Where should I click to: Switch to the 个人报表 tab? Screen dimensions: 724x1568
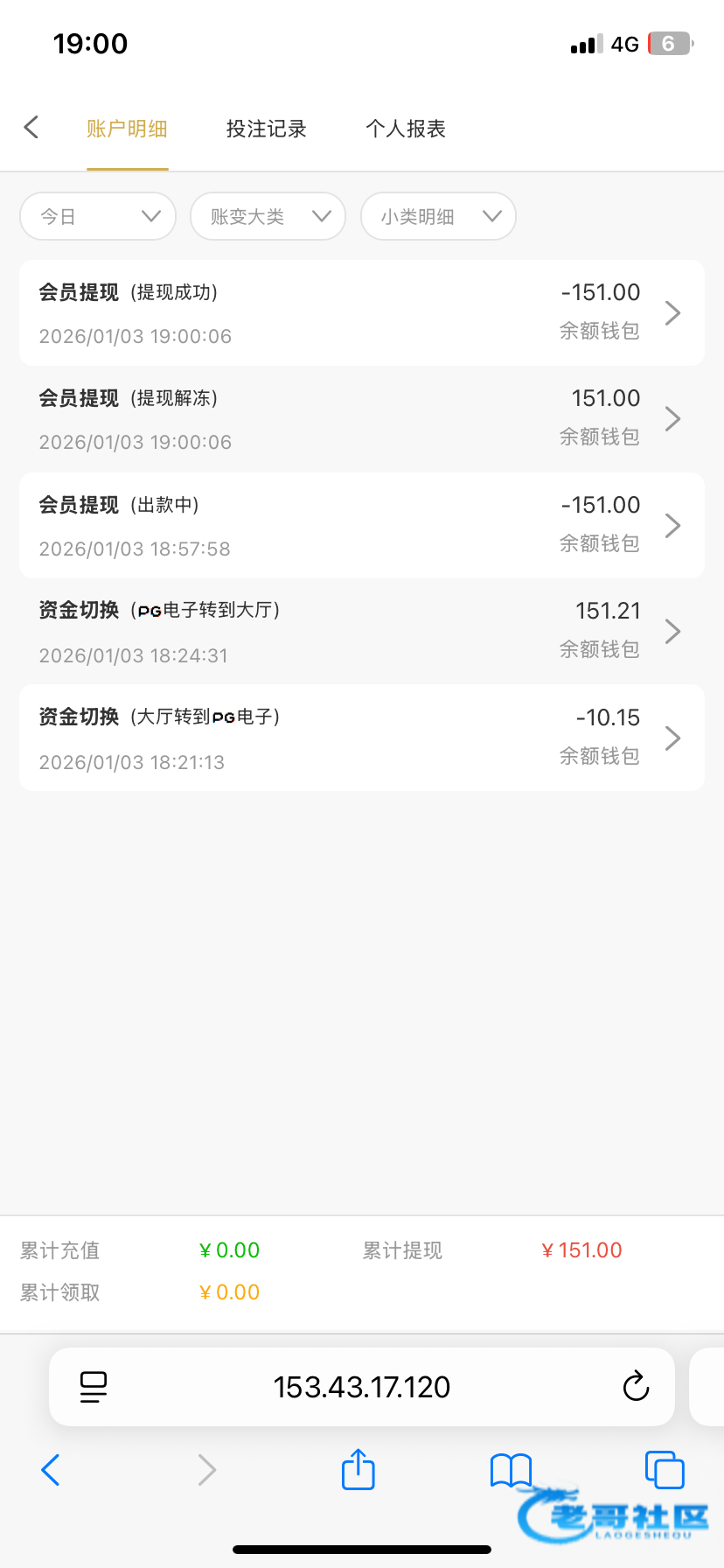[x=406, y=129]
